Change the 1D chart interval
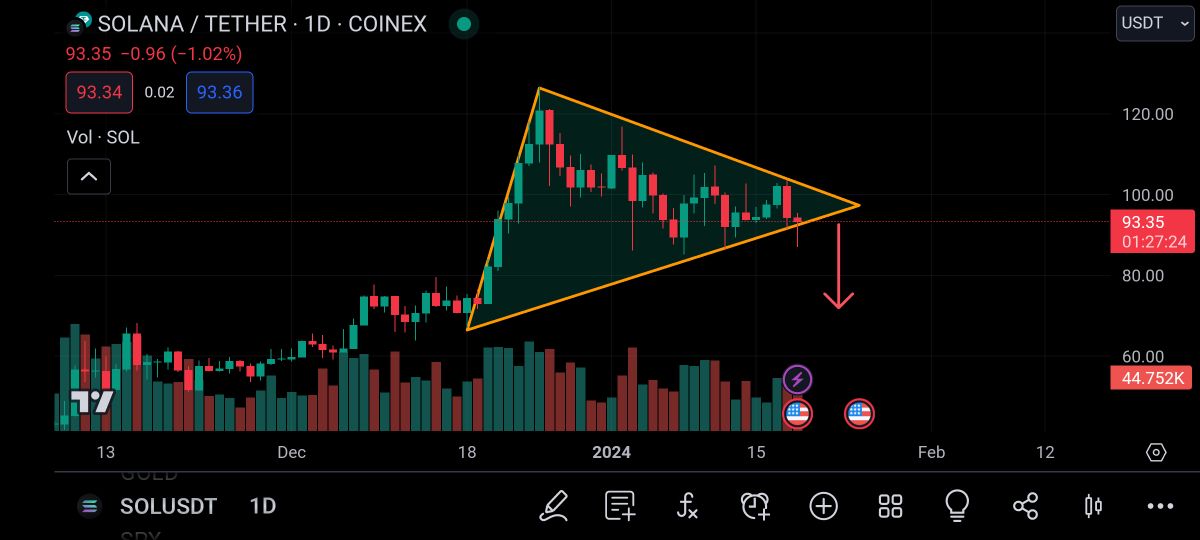Image resolution: width=1200 pixels, height=540 pixels. point(262,506)
